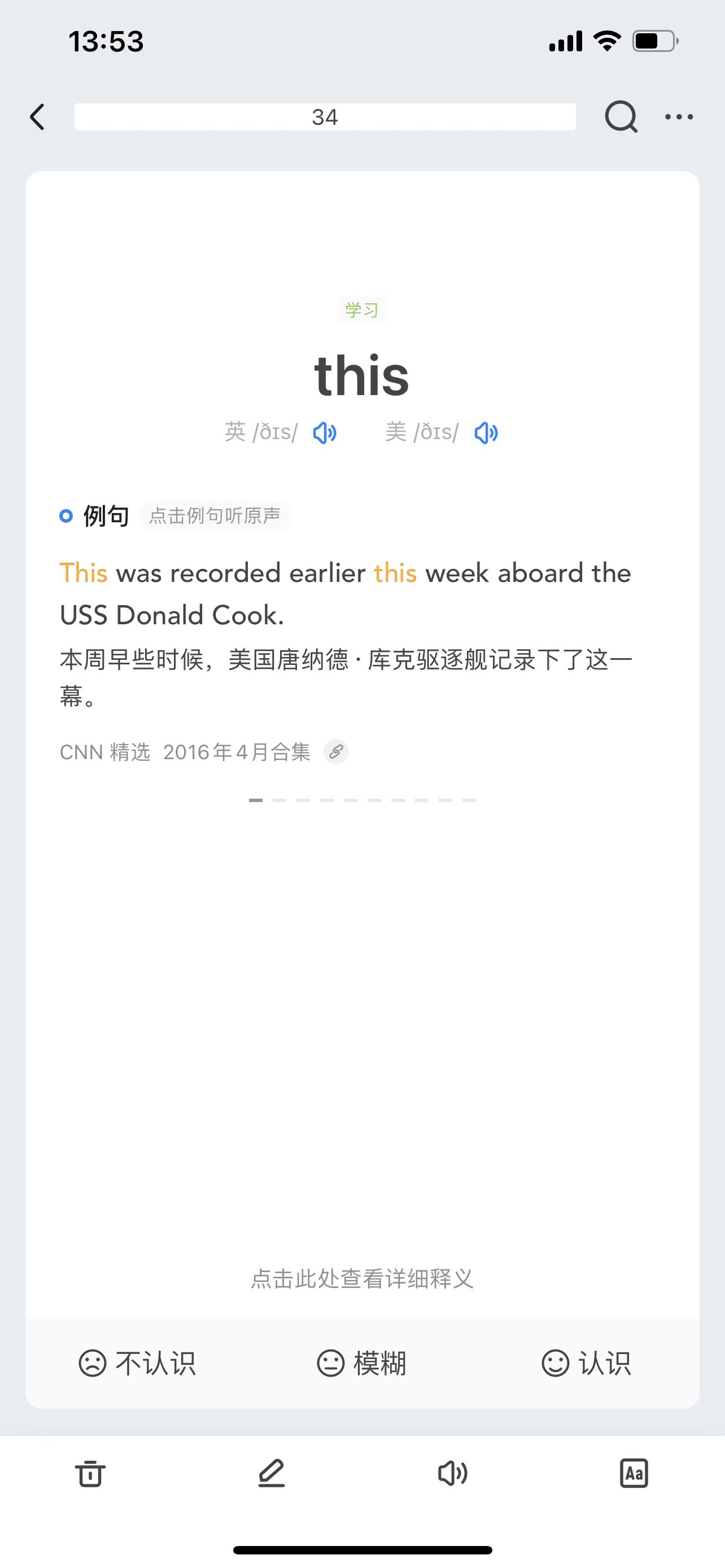Open the CNN source link icon
725x1568 pixels.
point(336,752)
